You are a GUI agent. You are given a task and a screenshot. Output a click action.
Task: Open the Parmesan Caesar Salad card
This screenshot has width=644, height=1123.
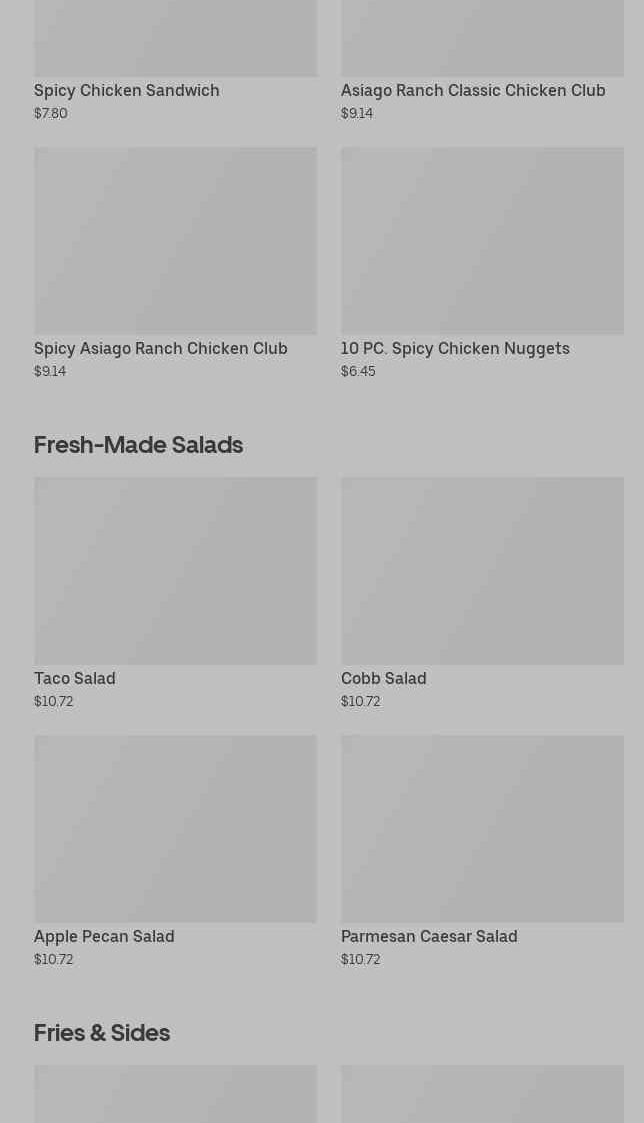pos(482,852)
